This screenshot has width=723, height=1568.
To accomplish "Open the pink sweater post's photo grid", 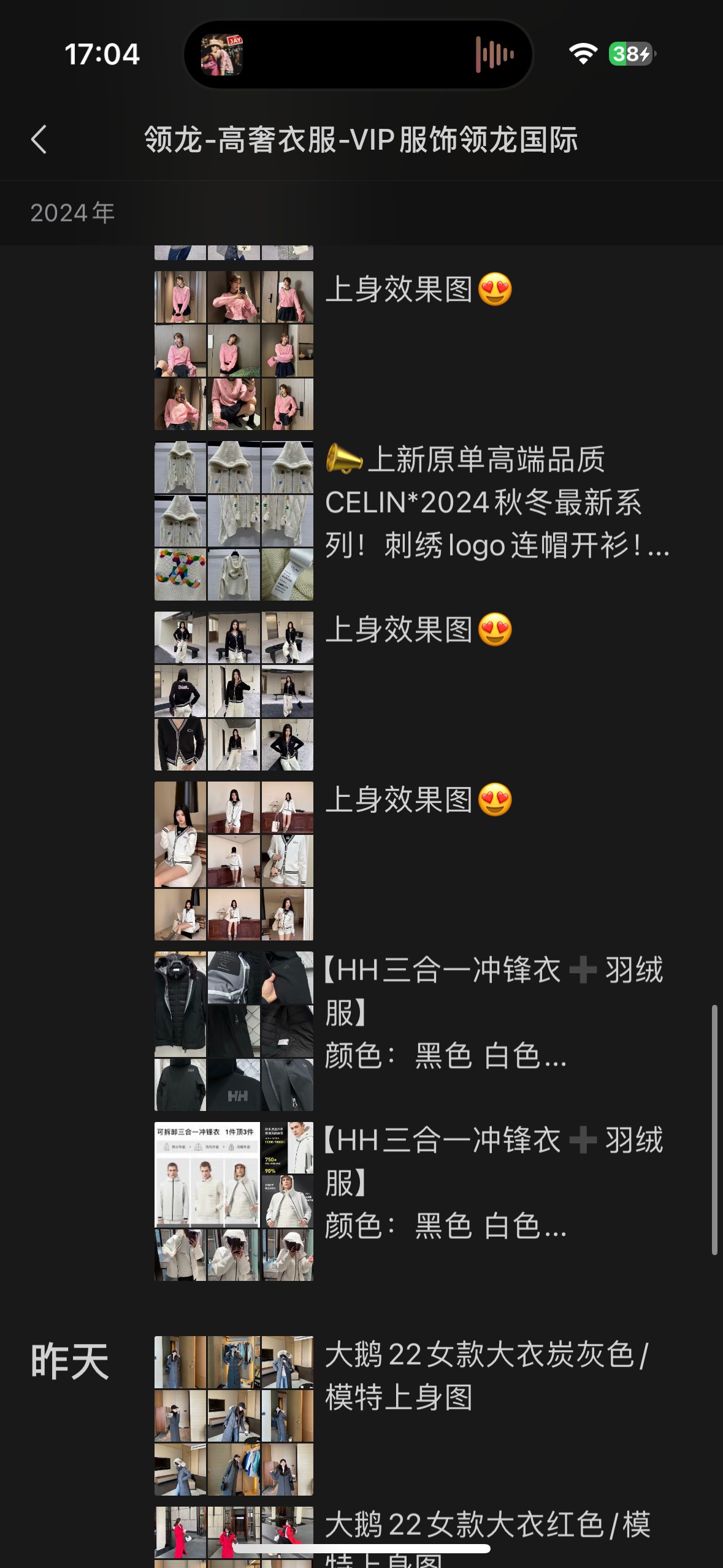I will pyautogui.click(x=234, y=350).
